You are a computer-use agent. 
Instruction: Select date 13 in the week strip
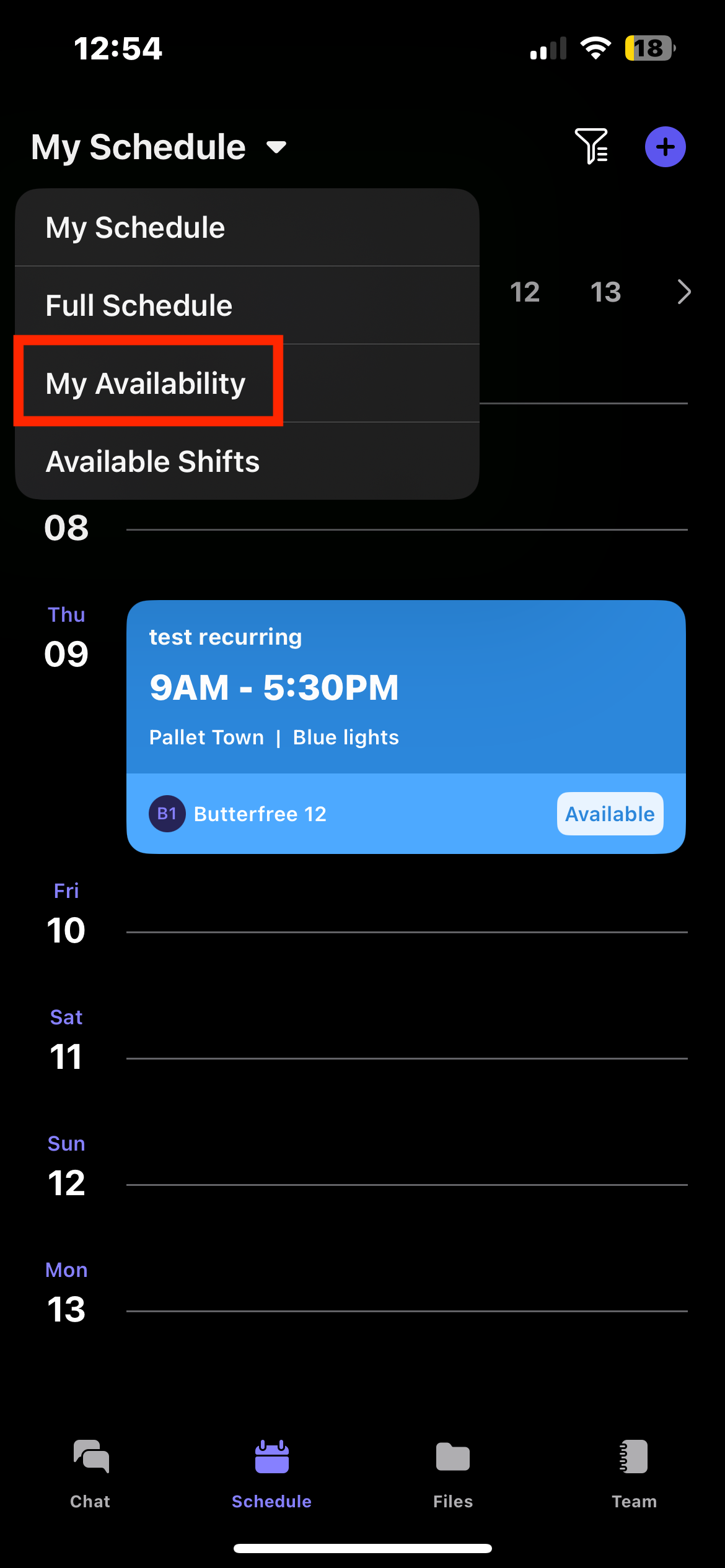click(x=605, y=292)
